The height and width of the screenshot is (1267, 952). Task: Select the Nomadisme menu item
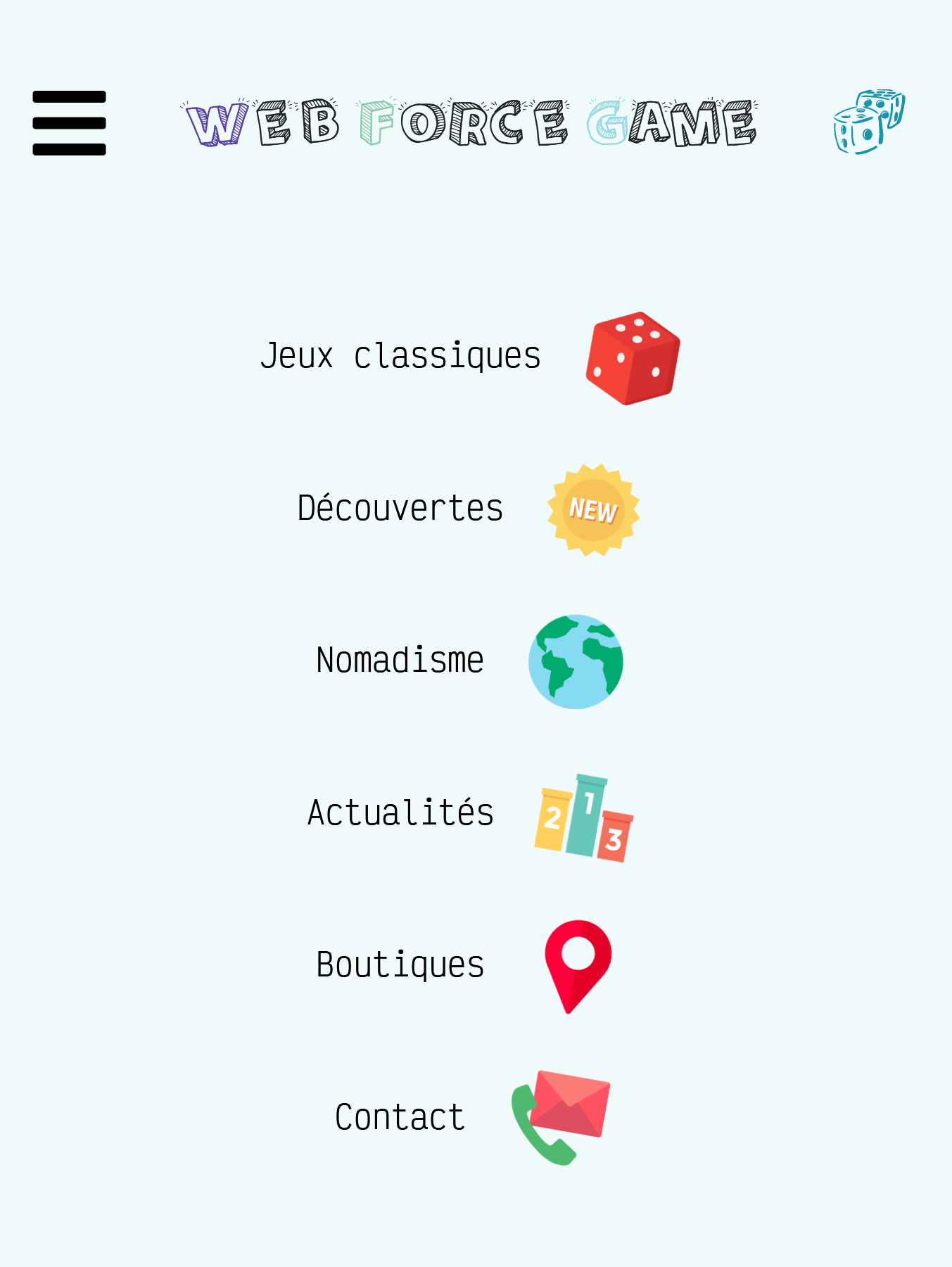pos(400,661)
